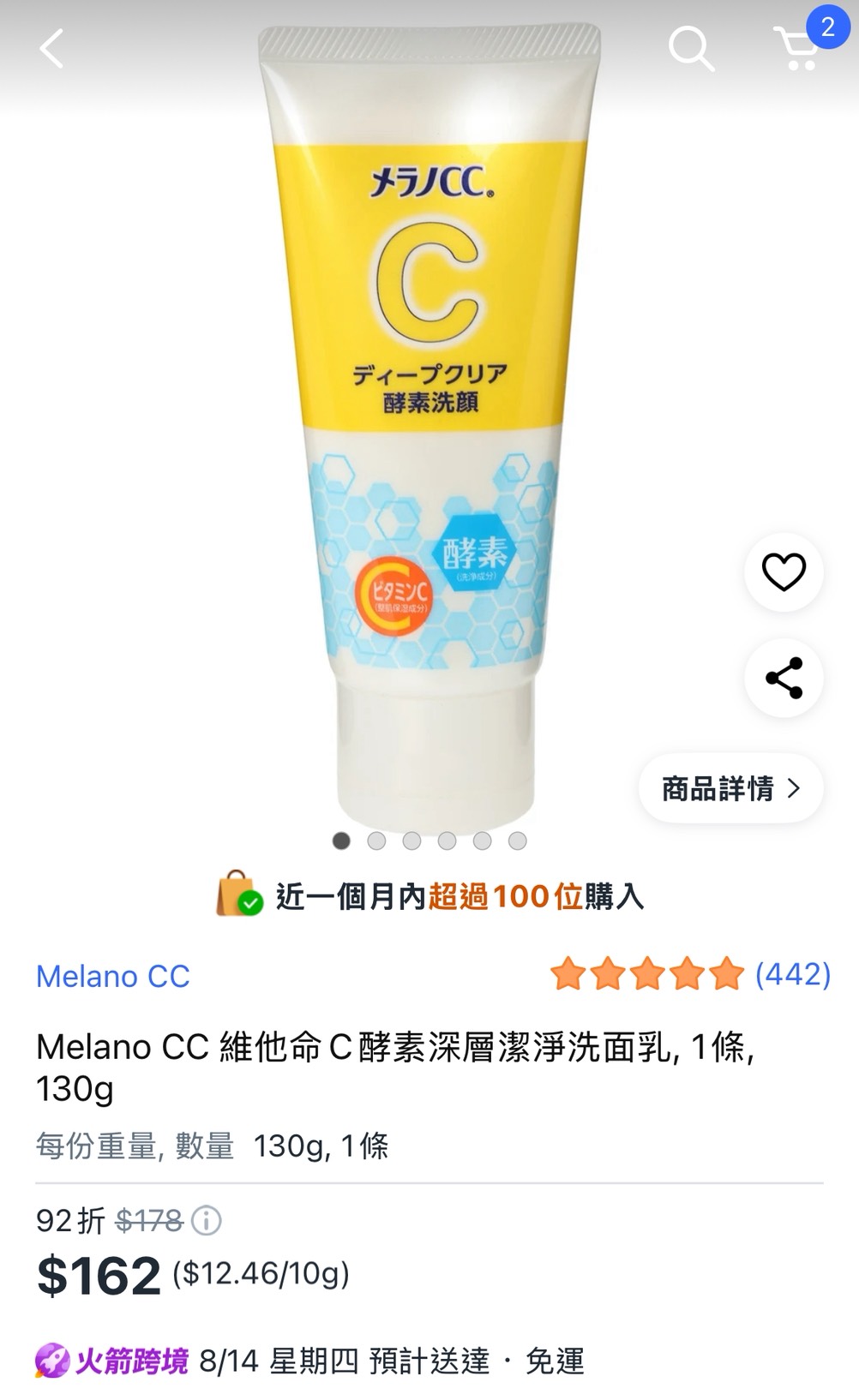Open 商品詳情 product details
Image resolution: width=859 pixels, height=1400 pixels.
tap(730, 788)
